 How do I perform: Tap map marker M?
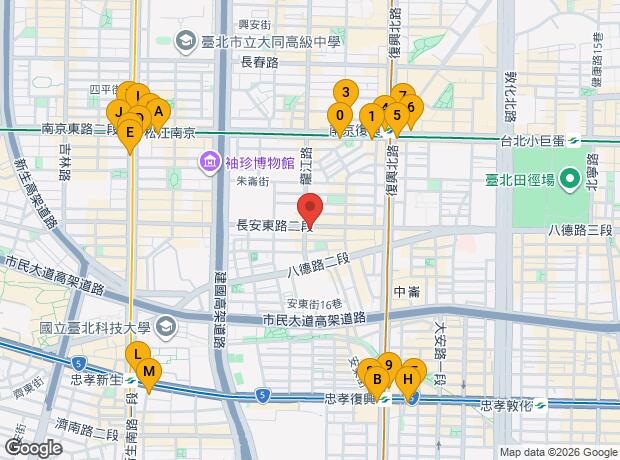click(x=148, y=373)
